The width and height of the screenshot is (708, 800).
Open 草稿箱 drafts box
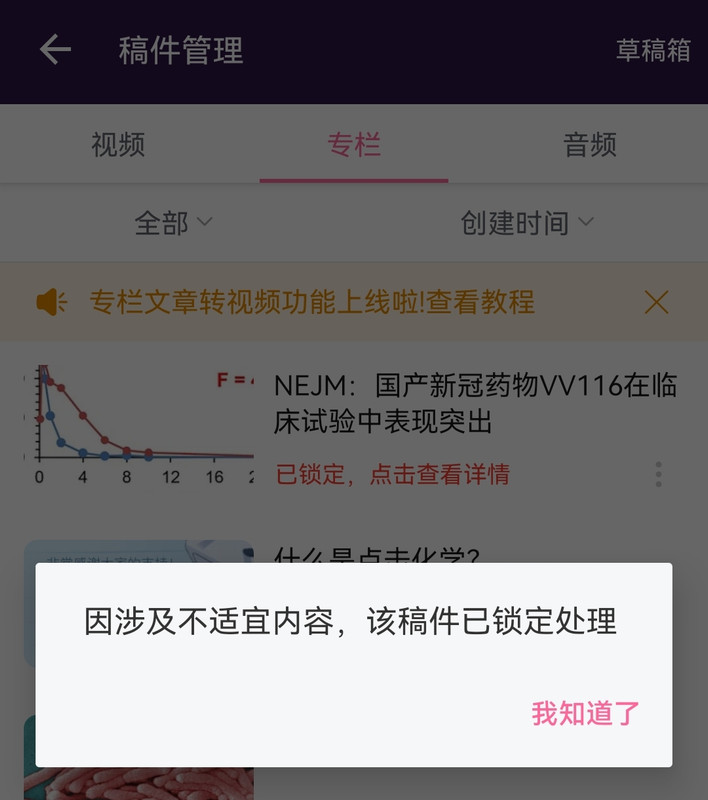[652, 51]
